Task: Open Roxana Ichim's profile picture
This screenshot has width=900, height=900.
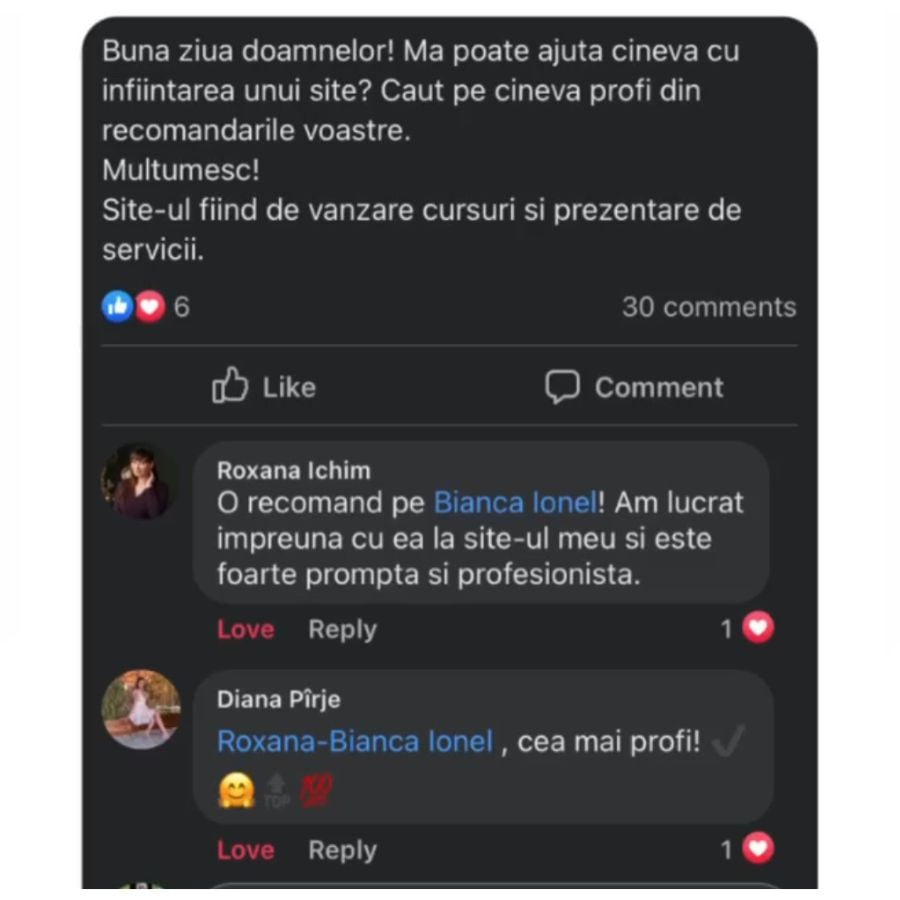Action: click(x=140, y=481)
